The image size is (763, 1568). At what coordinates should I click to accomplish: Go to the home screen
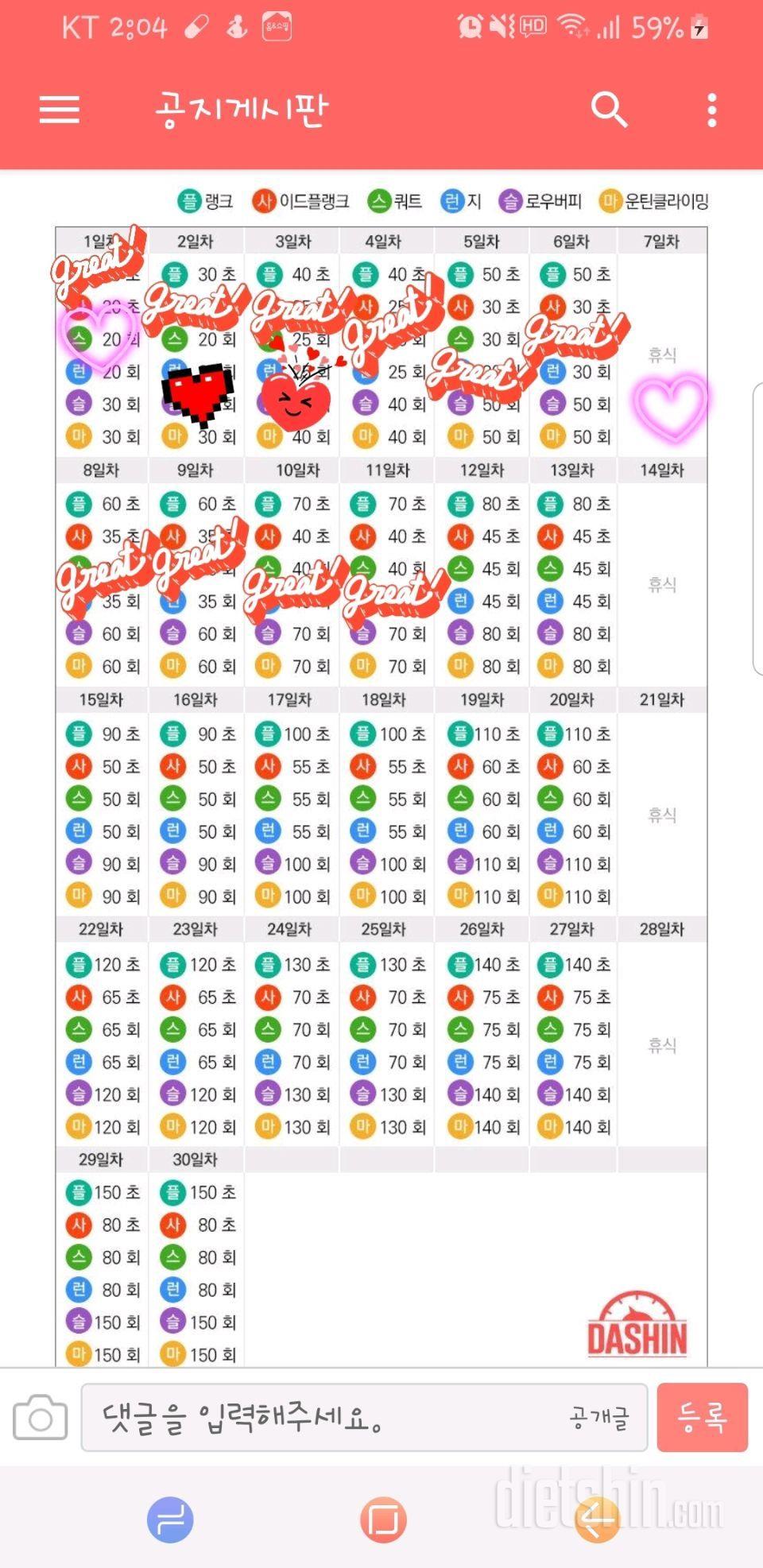[383, 1520]
